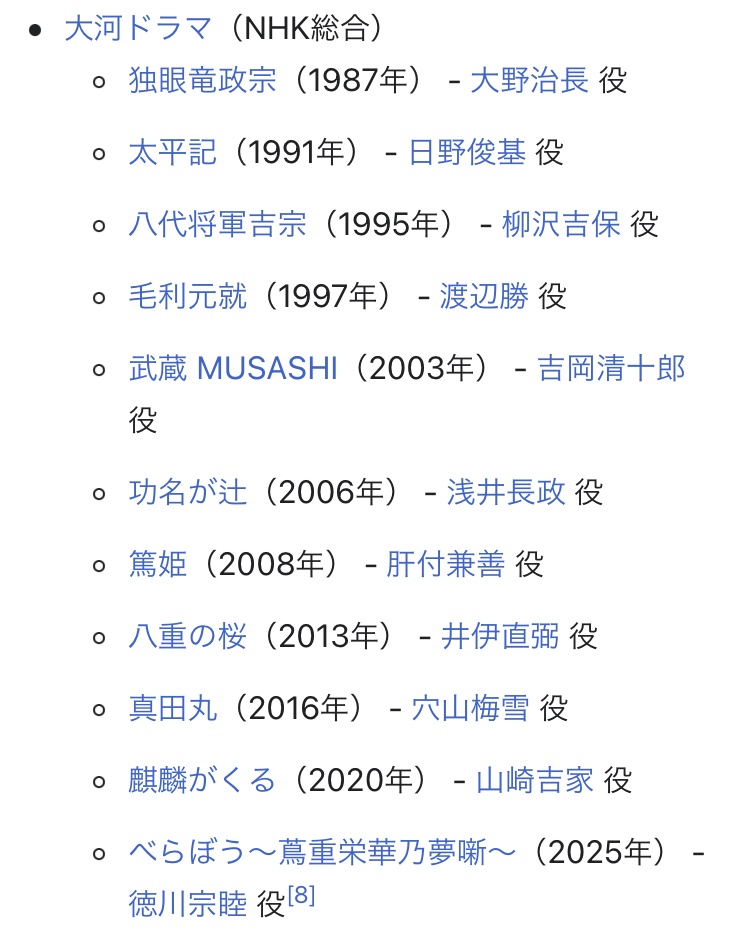This screenshot has width=750, height=946.
Task: Open the 麒麟がくる link
Action: (202, 780)
